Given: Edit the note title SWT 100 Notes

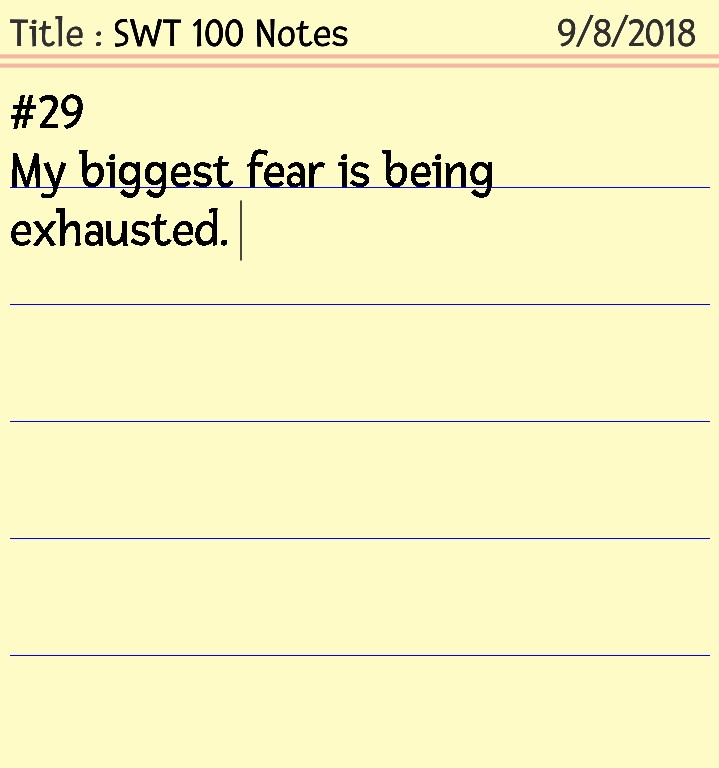Looking at the screenshot, I should pos(230,34).
